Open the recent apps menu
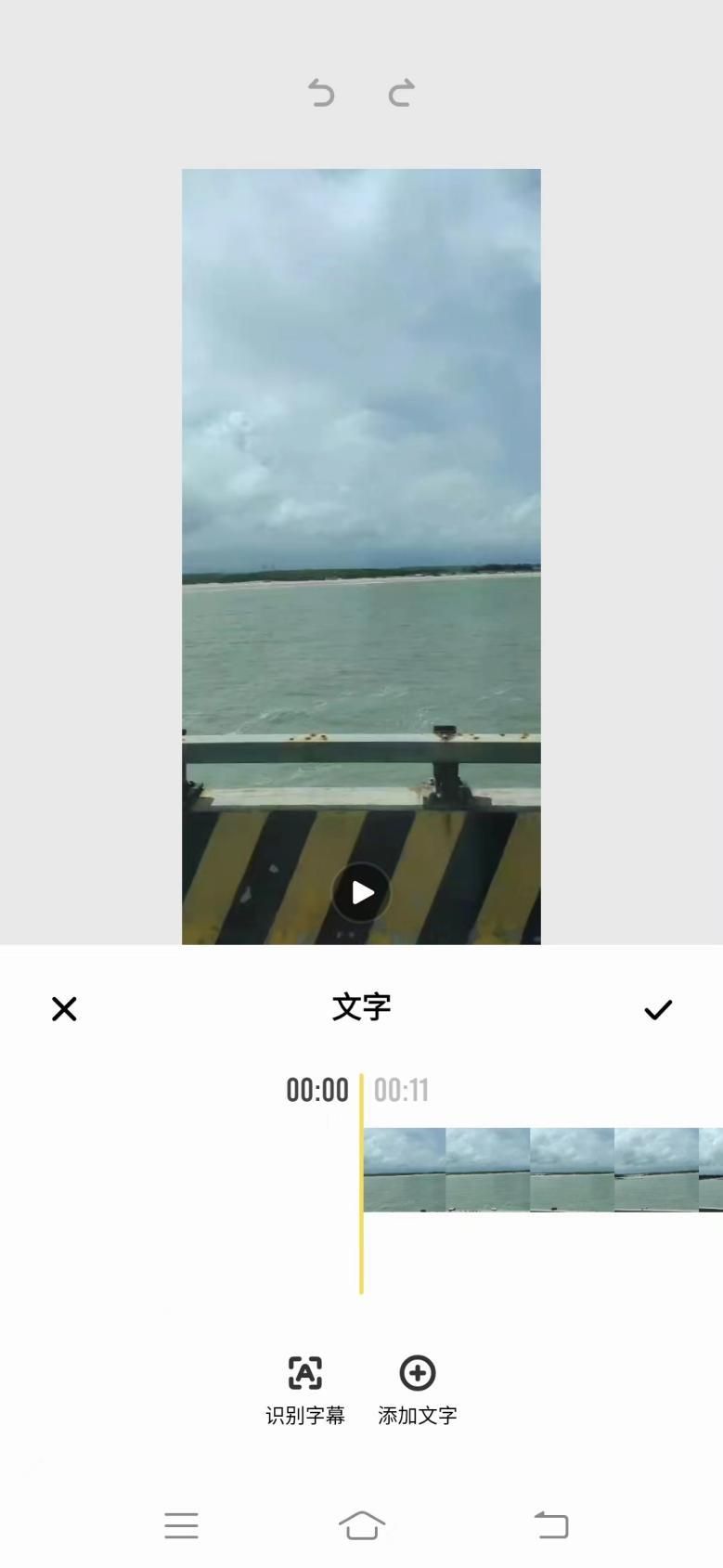723x1568 pixels. pos(181,1525)
